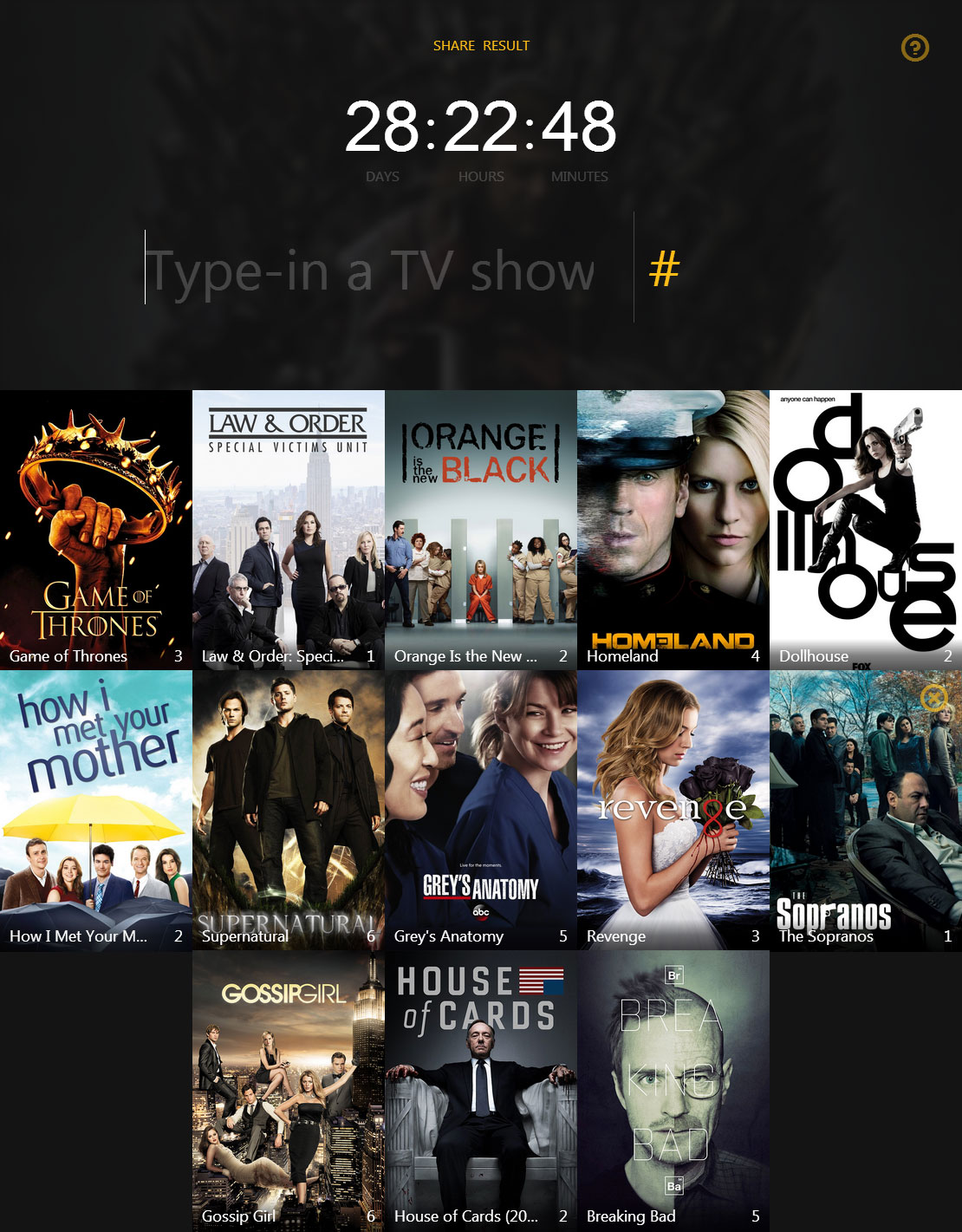Open the House of Cards tile
Image resolution: width=962 pixels, height=1232 pixels.
481,1090
